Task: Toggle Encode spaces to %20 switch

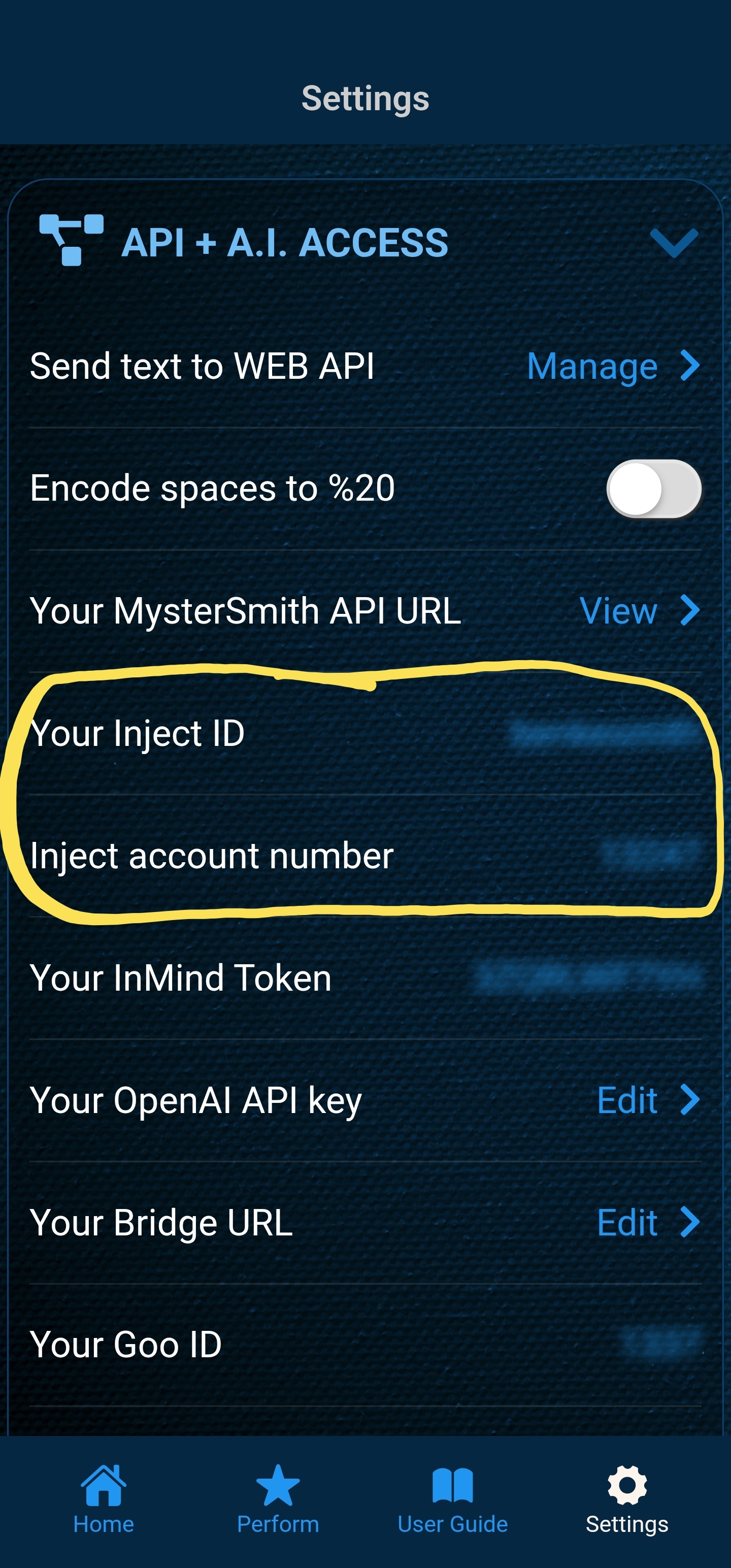Action: [x=653, y=488]
